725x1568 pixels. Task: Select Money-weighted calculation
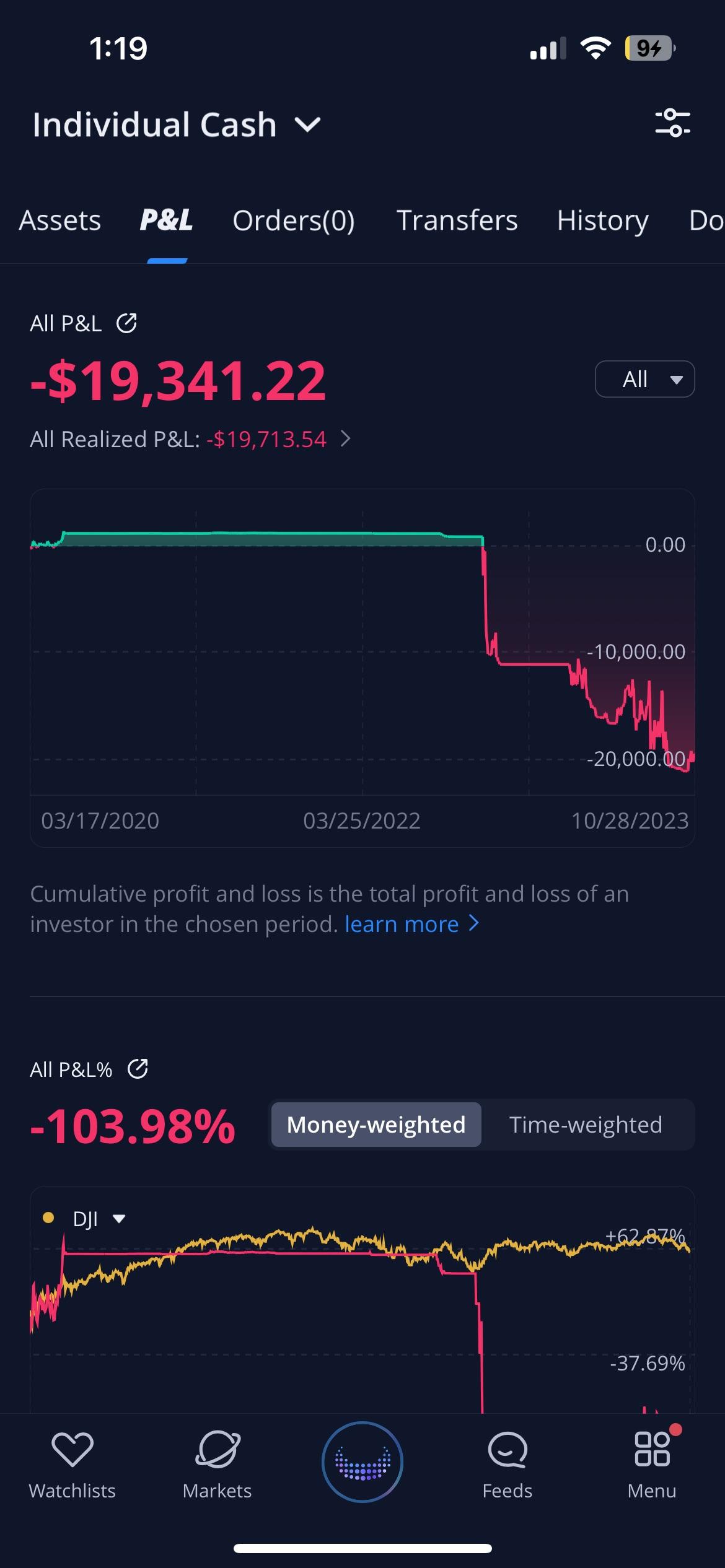coord(376,1125)
